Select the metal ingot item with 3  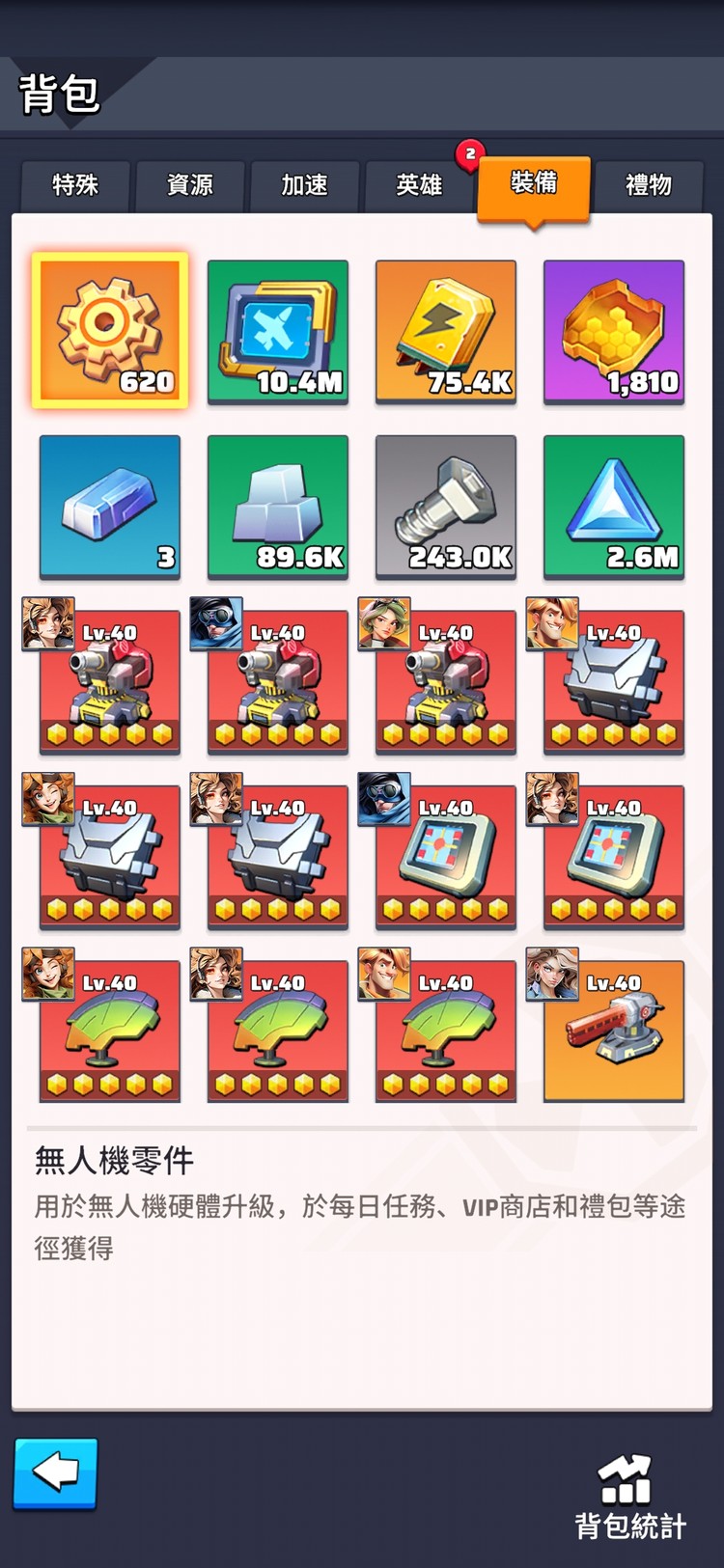(110, 506)
